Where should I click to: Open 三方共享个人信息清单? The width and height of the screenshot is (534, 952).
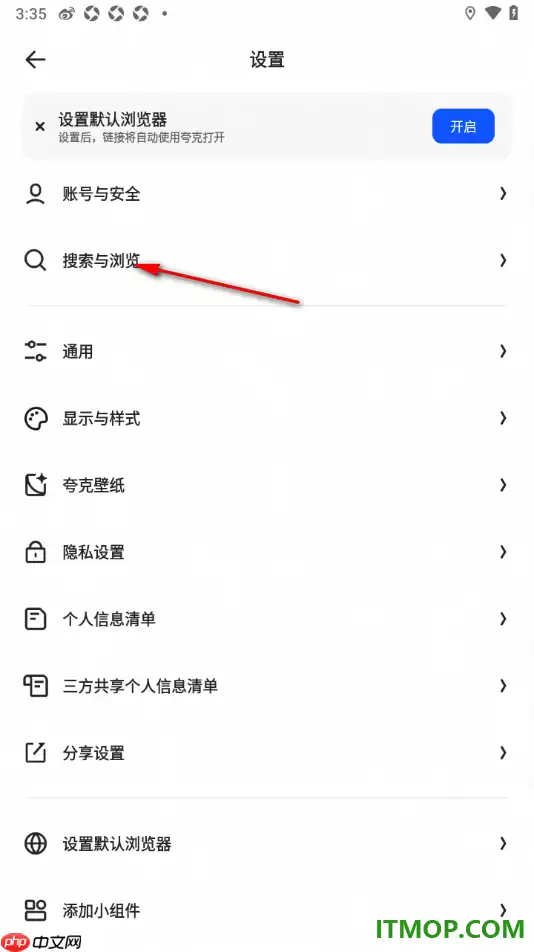[267, 686]
